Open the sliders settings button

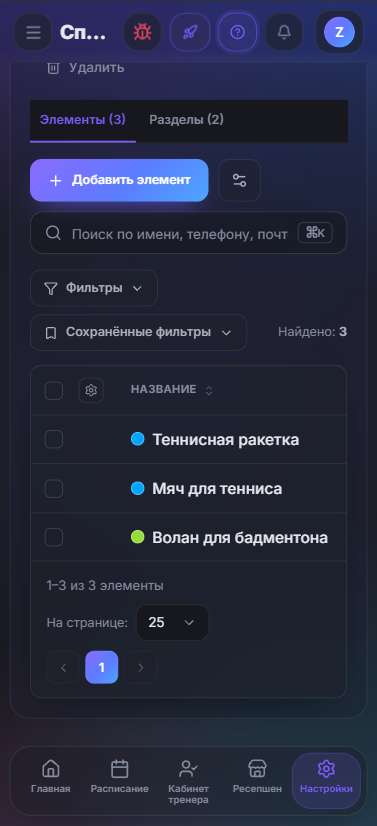click(x=240, y=180)
